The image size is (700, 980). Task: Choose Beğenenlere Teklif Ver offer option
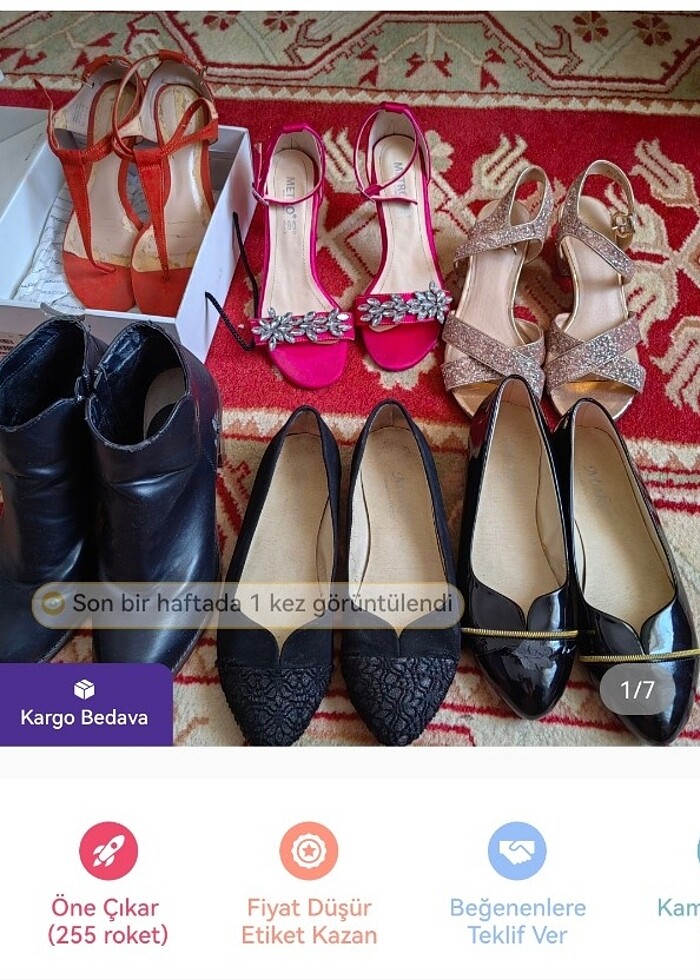(x=517, y=883)
